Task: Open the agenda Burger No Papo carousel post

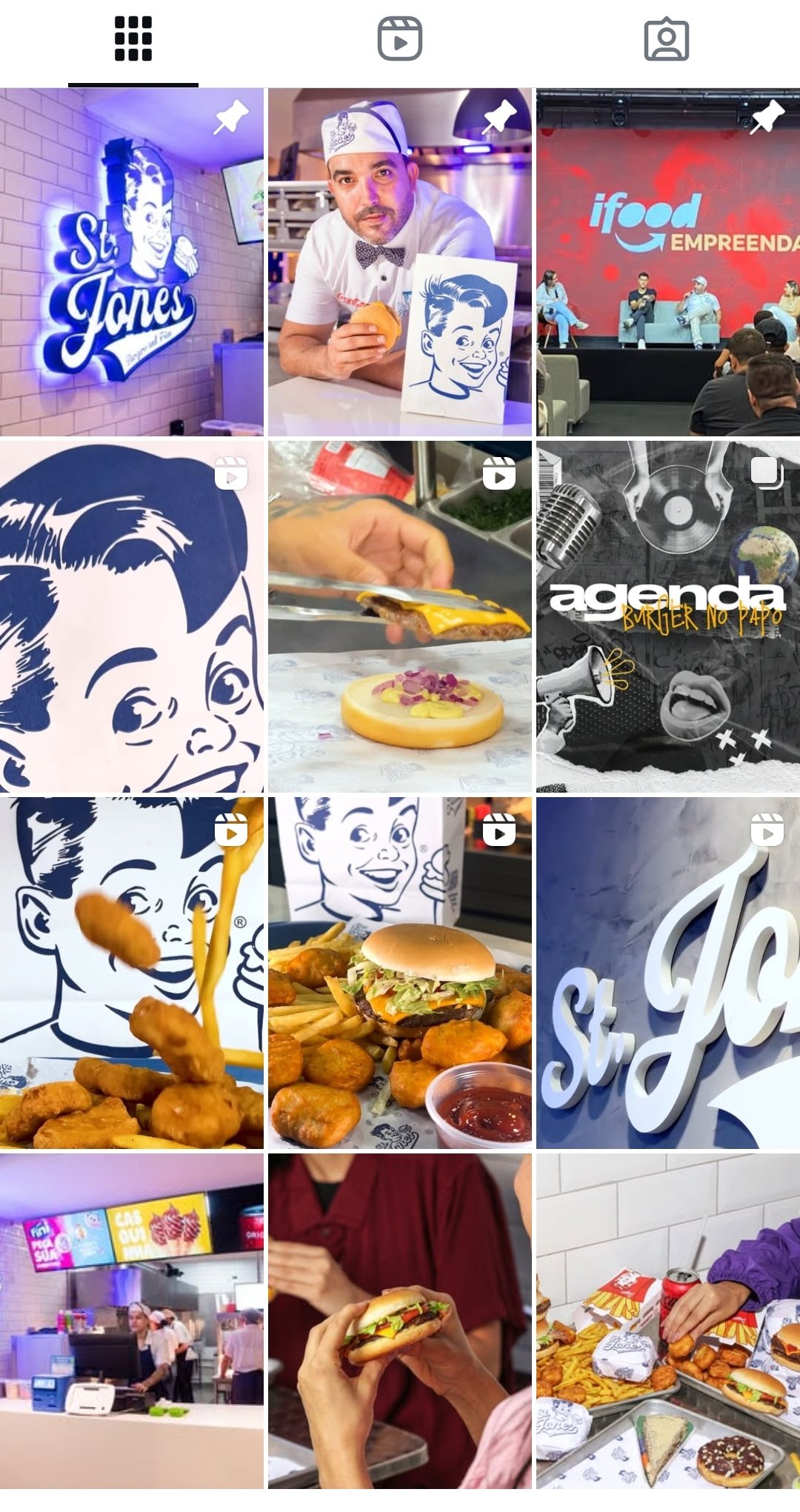Action: pos(668,616)
